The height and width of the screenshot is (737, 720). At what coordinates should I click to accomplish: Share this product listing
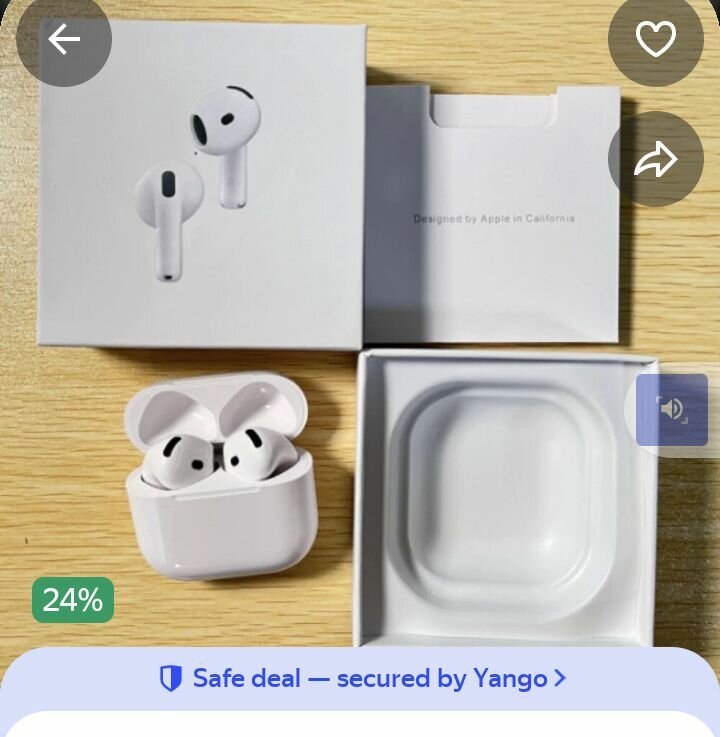point(656,160)
